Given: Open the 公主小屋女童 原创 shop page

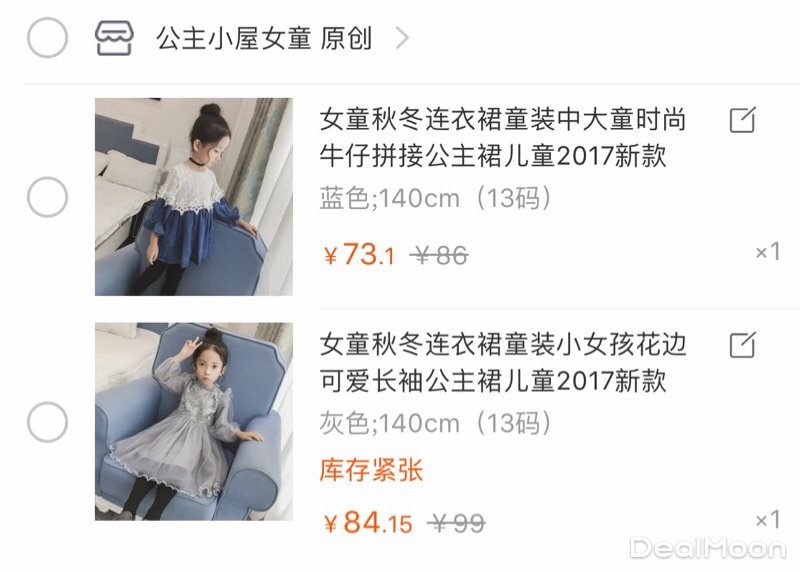Looking at the screenshot, I should tap(263, 39).
